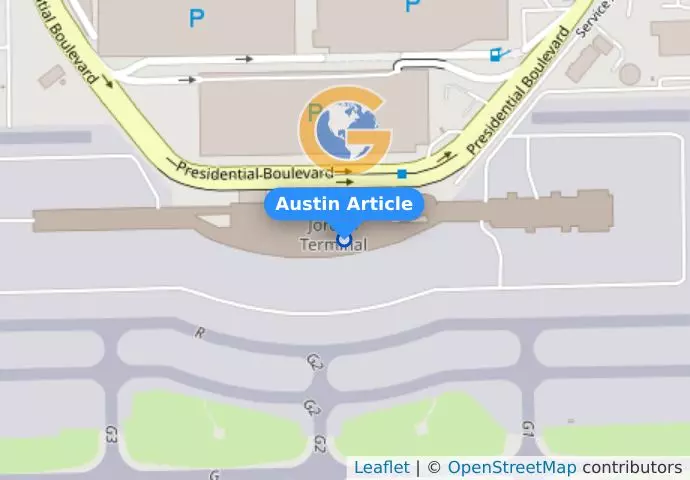Image resolution: width=690 pixels, height=480 pixels.
Task: Open the OpenStreetMap attribution link
Action: (511, 467)
